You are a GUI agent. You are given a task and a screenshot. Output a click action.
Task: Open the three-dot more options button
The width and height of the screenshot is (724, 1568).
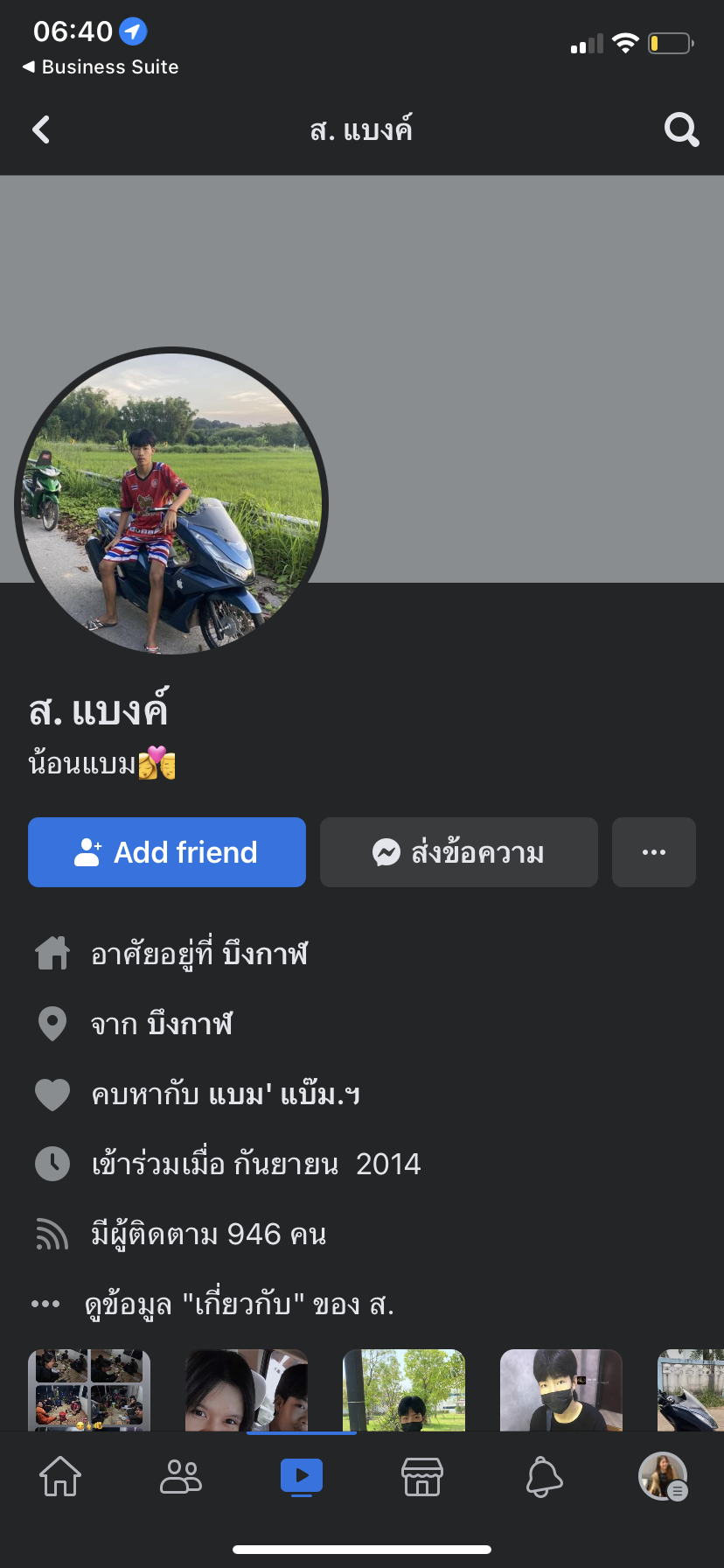click(654, 852)
